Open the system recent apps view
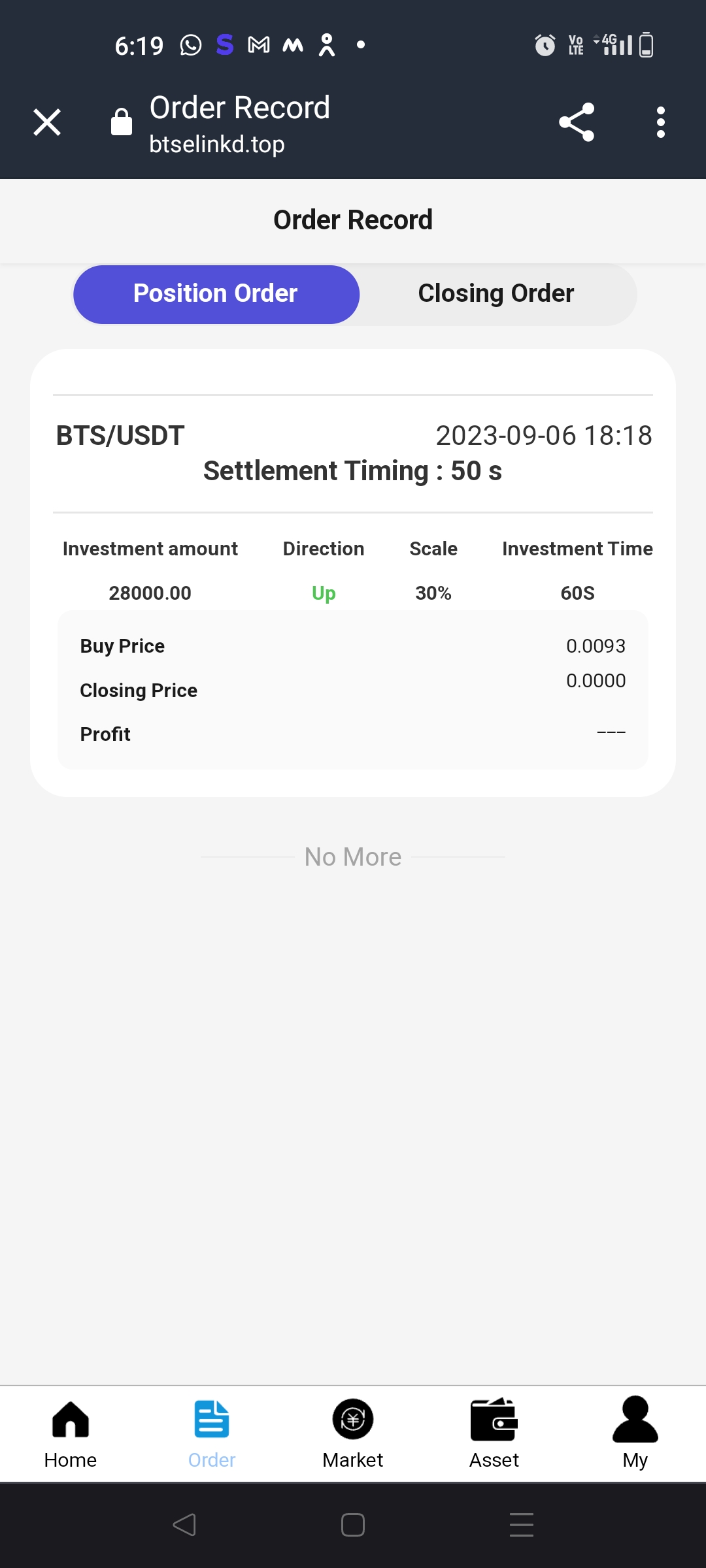 [521, 1525]
